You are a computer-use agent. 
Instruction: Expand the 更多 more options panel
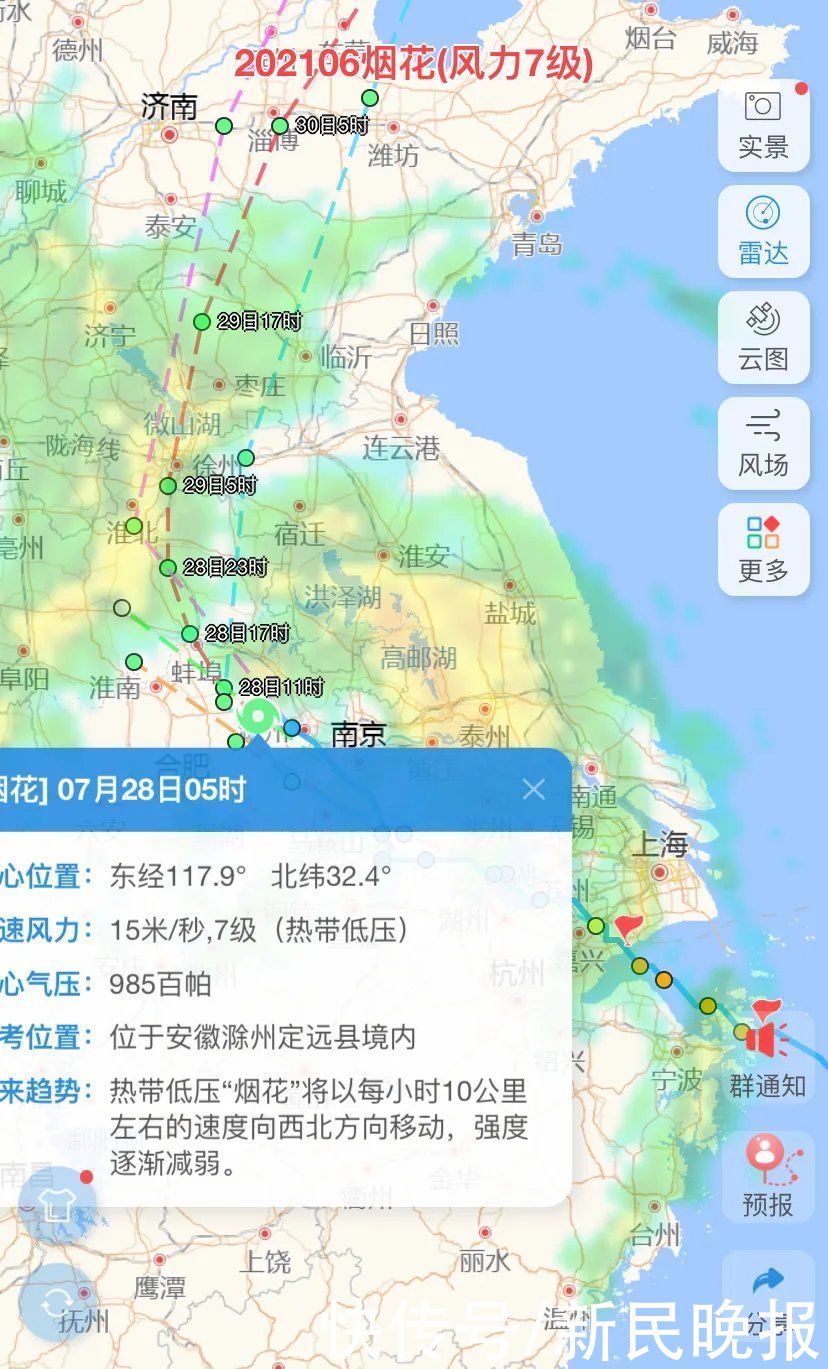pyautogui.click(x=763, y=545)
